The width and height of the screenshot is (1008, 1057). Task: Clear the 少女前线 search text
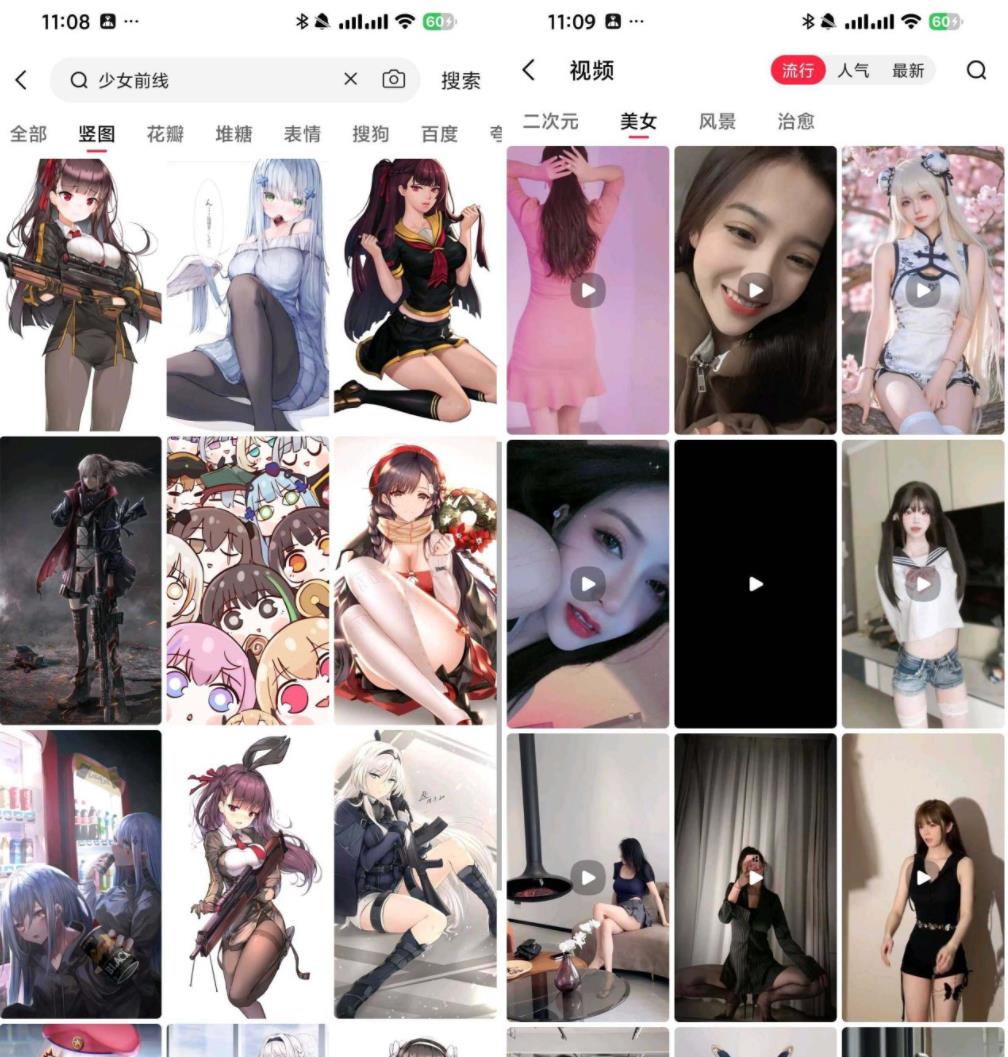point(350,79)
